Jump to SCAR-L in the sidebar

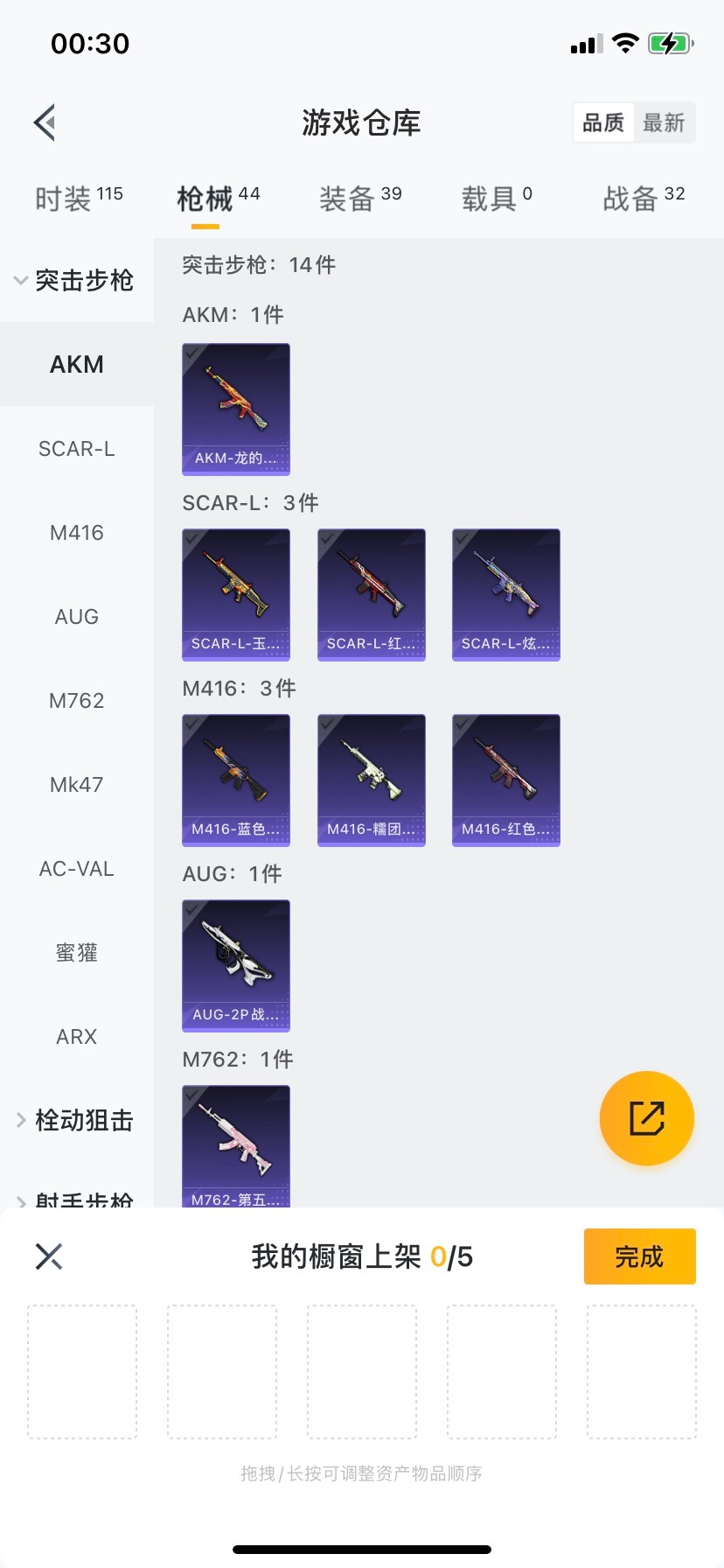click(77, 449)
